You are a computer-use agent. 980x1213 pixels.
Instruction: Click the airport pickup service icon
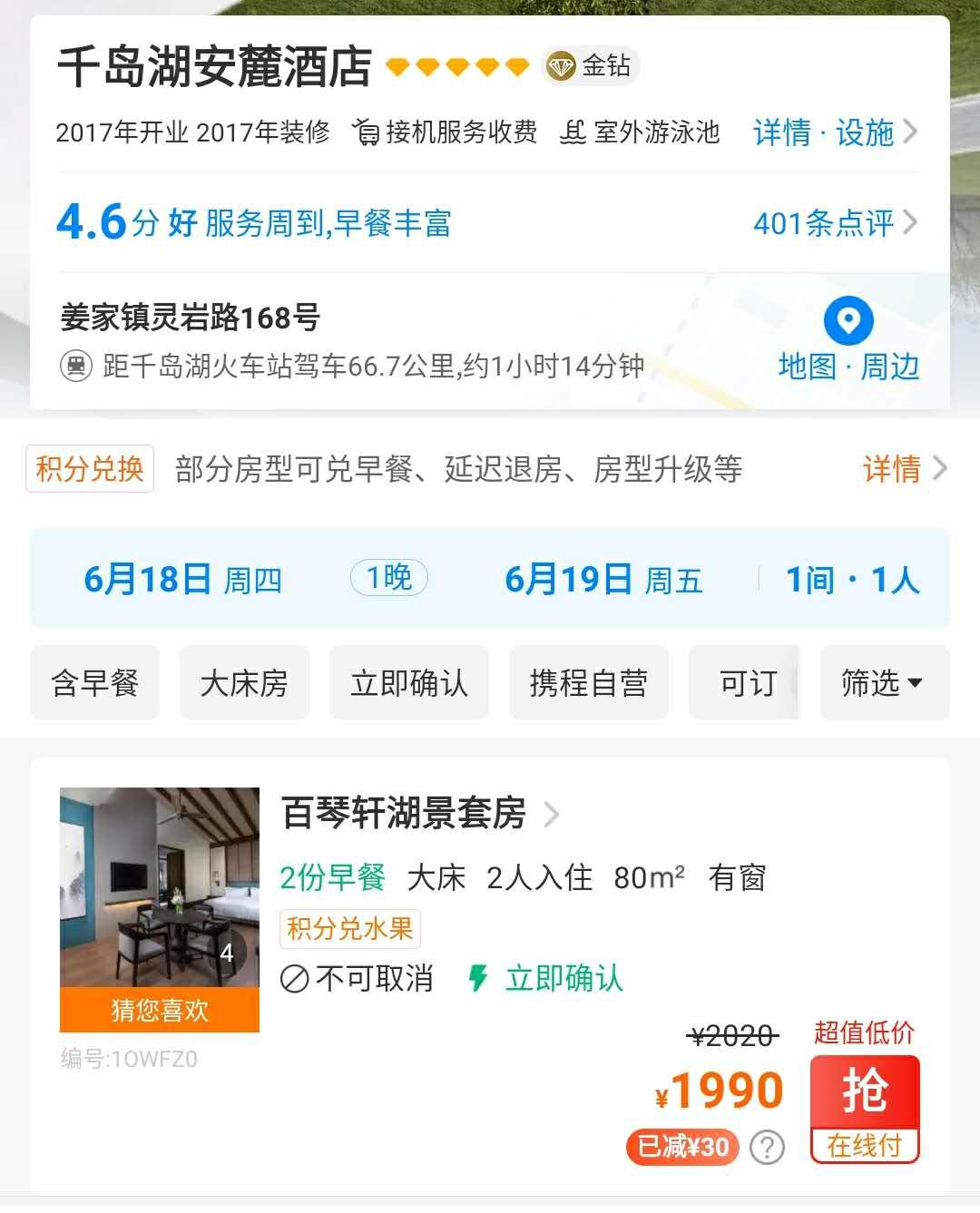coord(365,132)
